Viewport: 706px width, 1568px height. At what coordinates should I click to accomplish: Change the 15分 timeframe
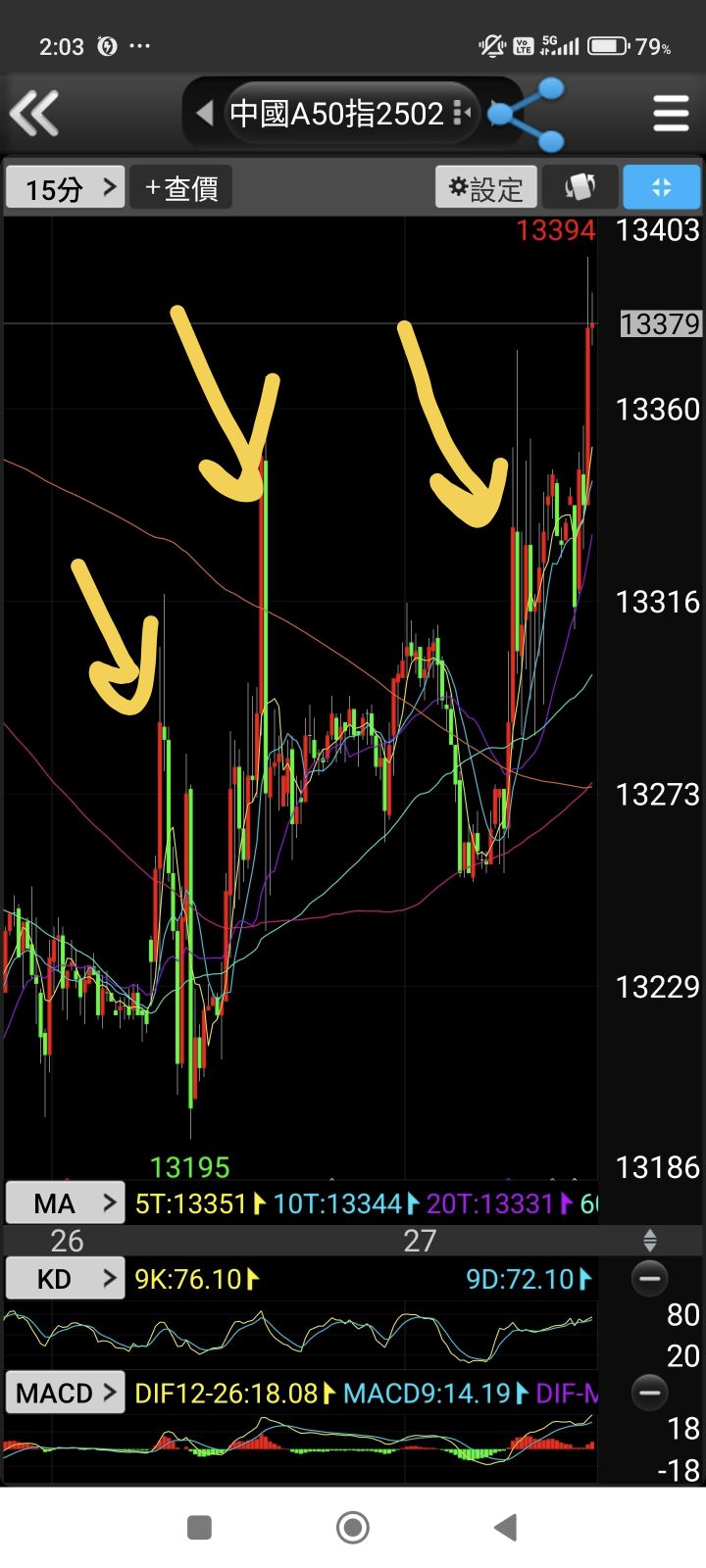pos(66,187)
